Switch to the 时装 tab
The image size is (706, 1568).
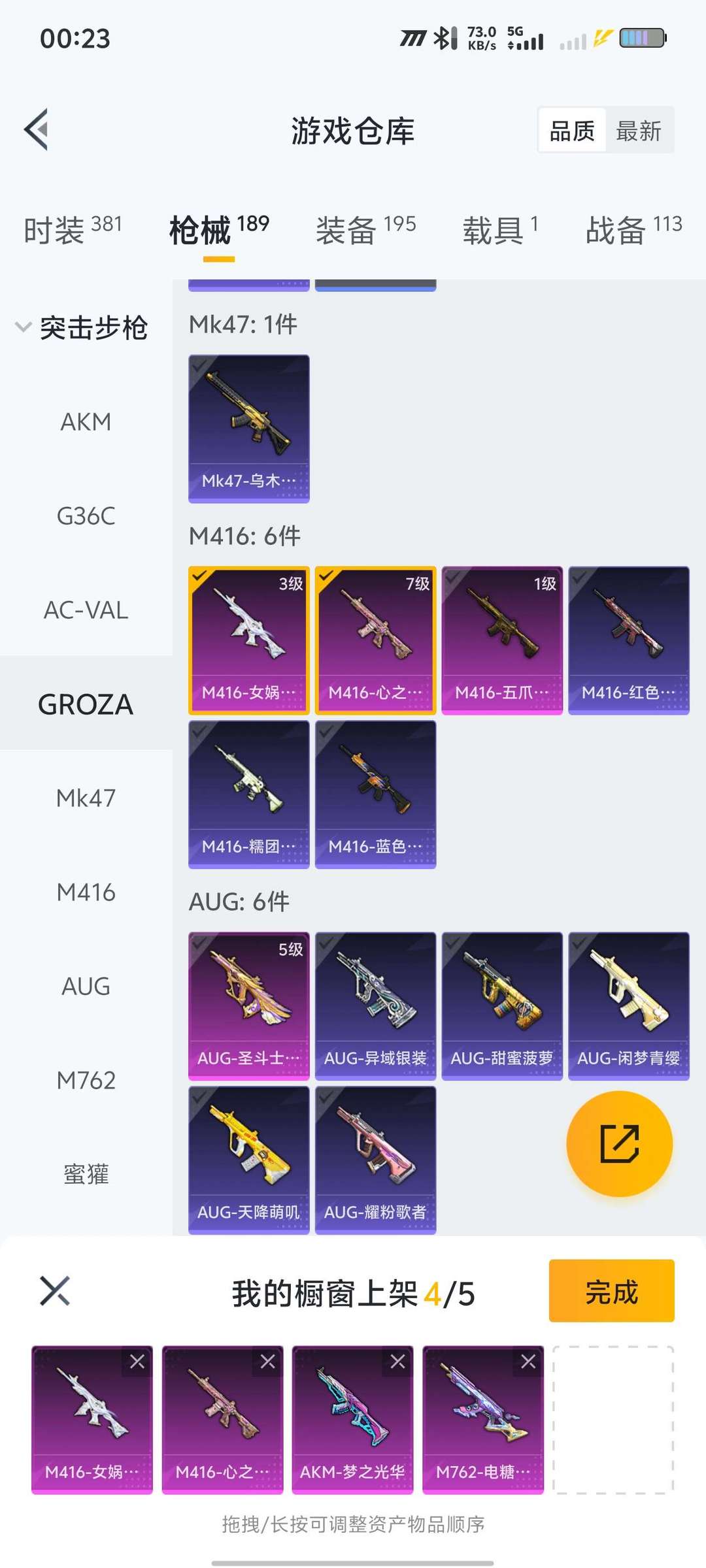tap(72, 230)
